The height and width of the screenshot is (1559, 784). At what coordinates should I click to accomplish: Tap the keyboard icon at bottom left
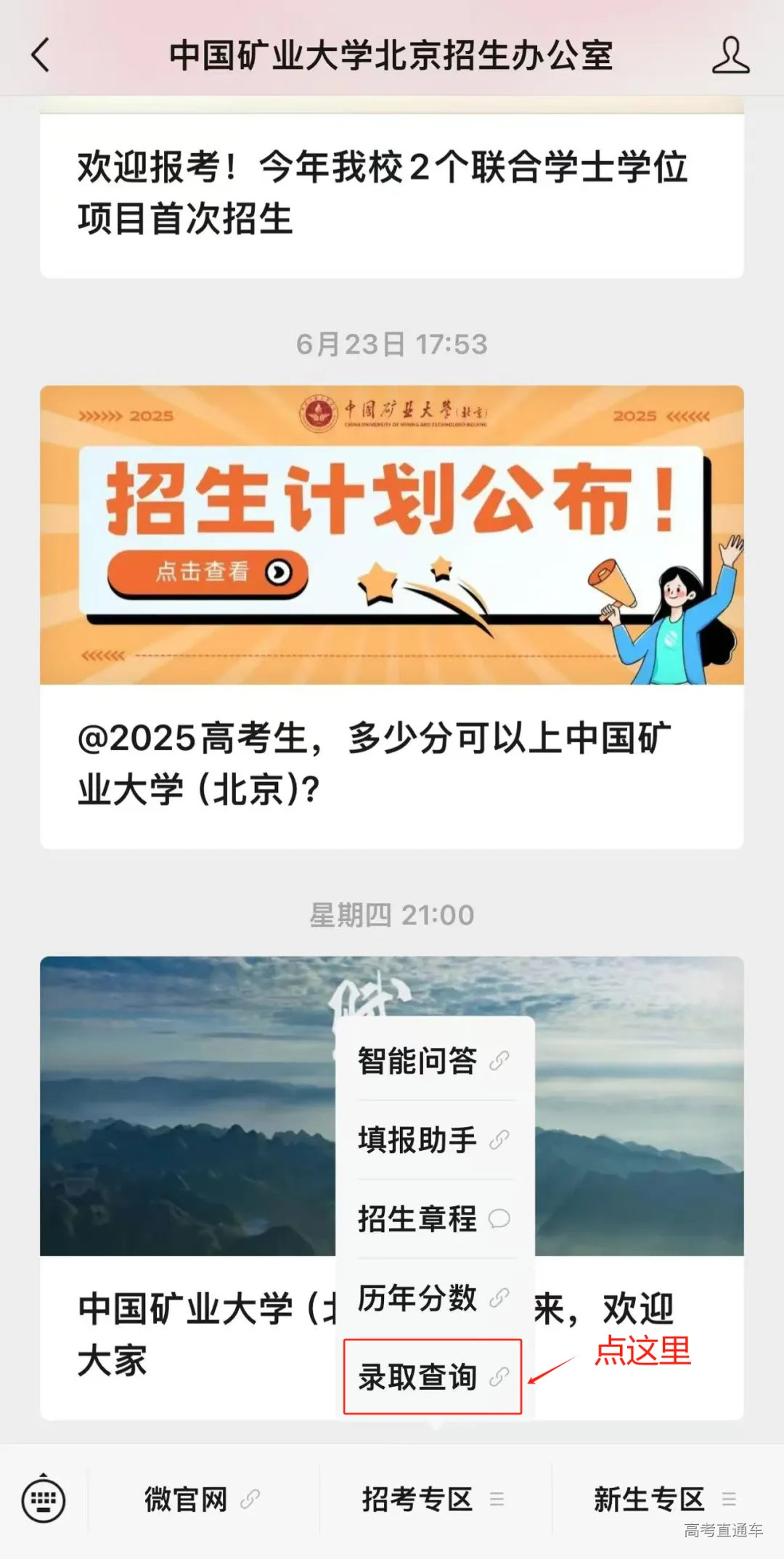coord(44,1498)
